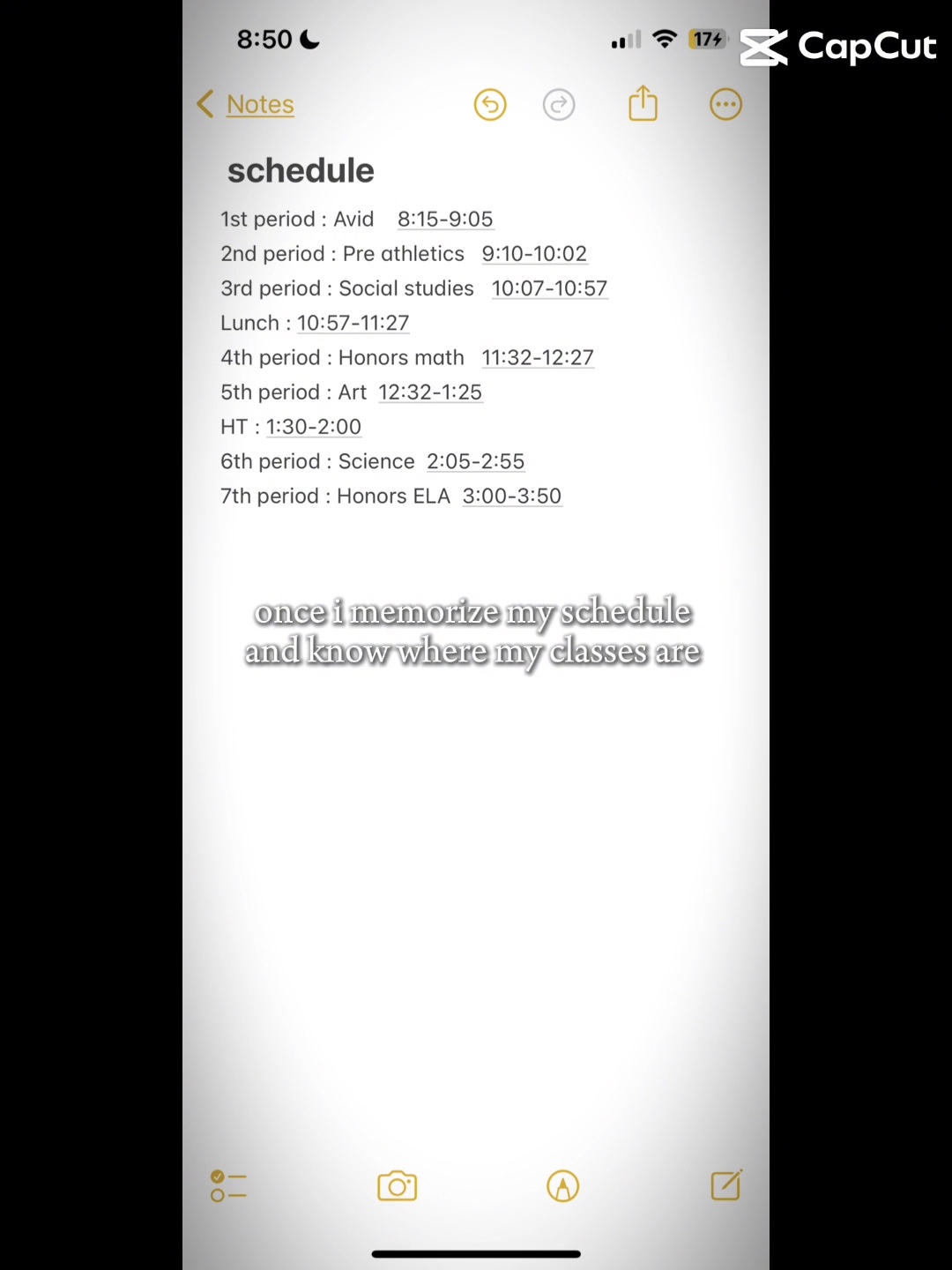Open the camera attachment options
Viewport: 952px width, 1270px height.
tap(398, 1186)
